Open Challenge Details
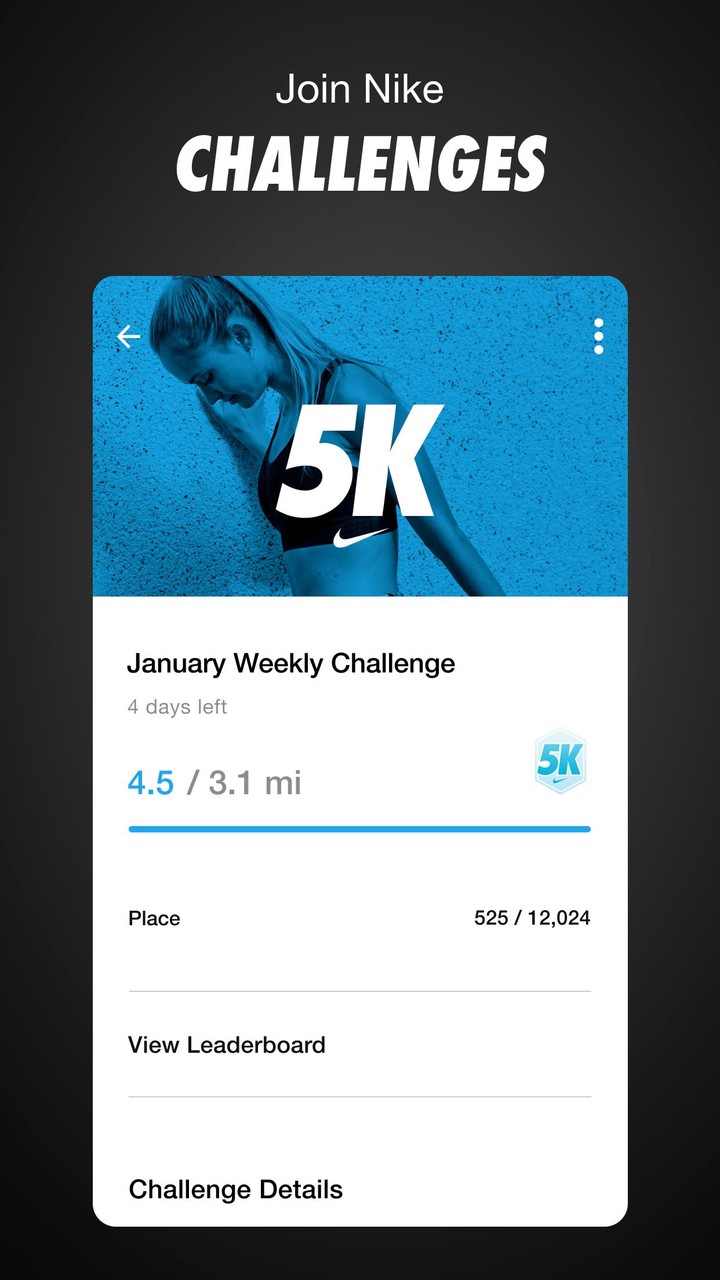 pyautogui.click(x=235, y=1190)
